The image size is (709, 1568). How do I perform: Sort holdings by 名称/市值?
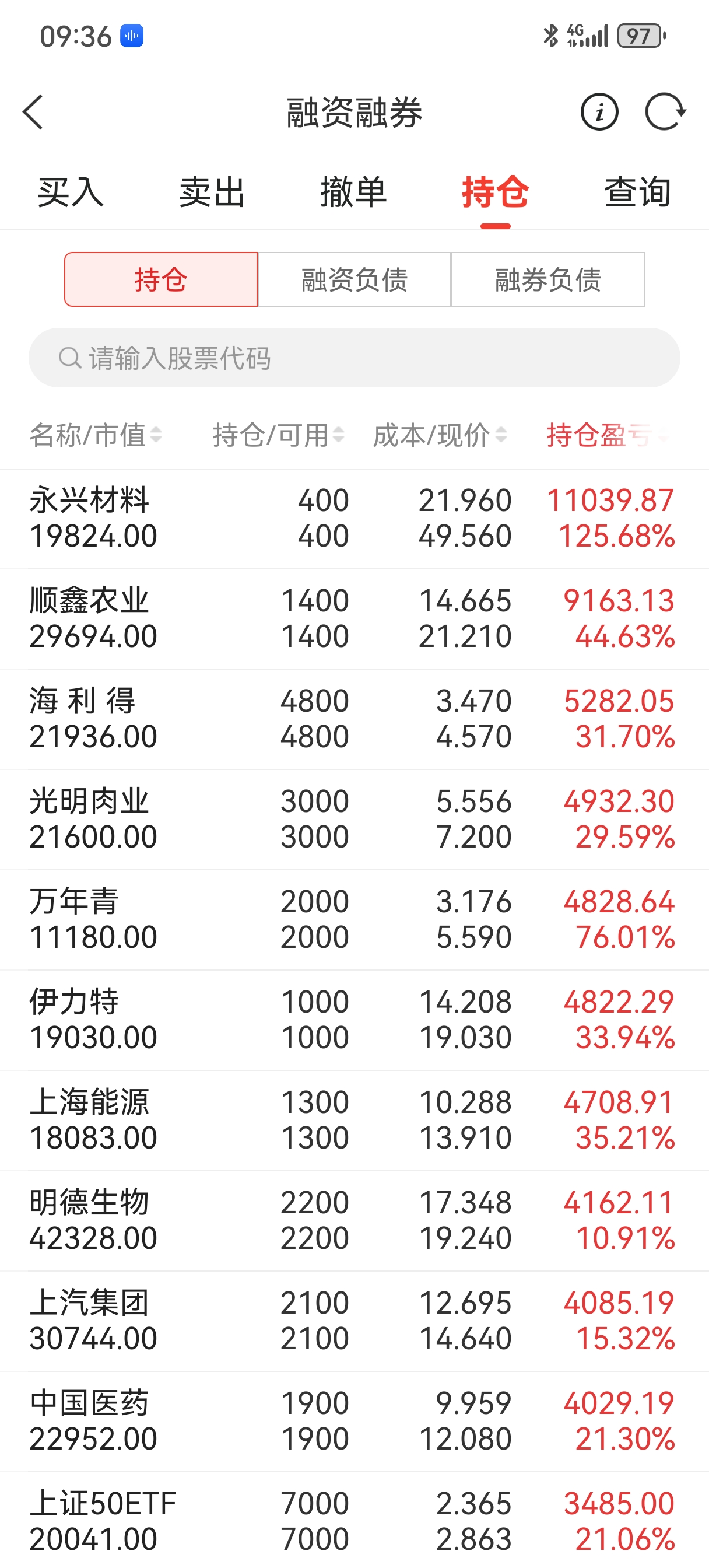[96, 435]
